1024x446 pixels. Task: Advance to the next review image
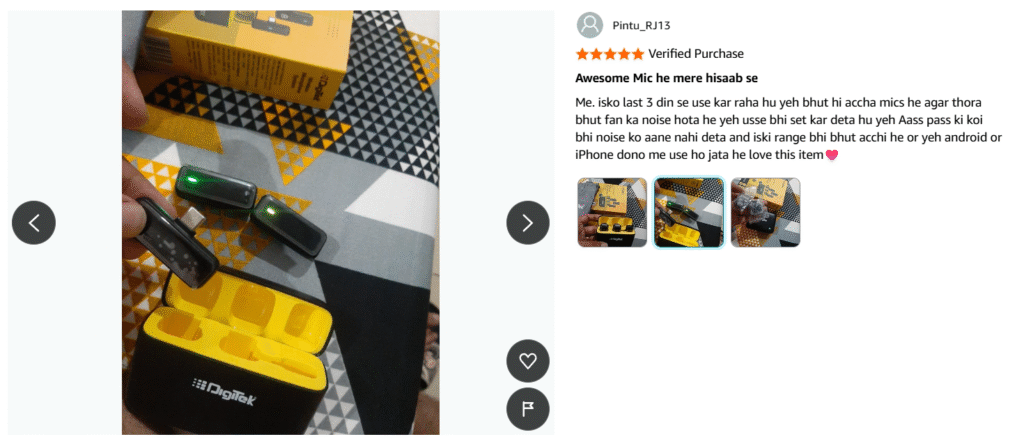(x=528, y=222)
